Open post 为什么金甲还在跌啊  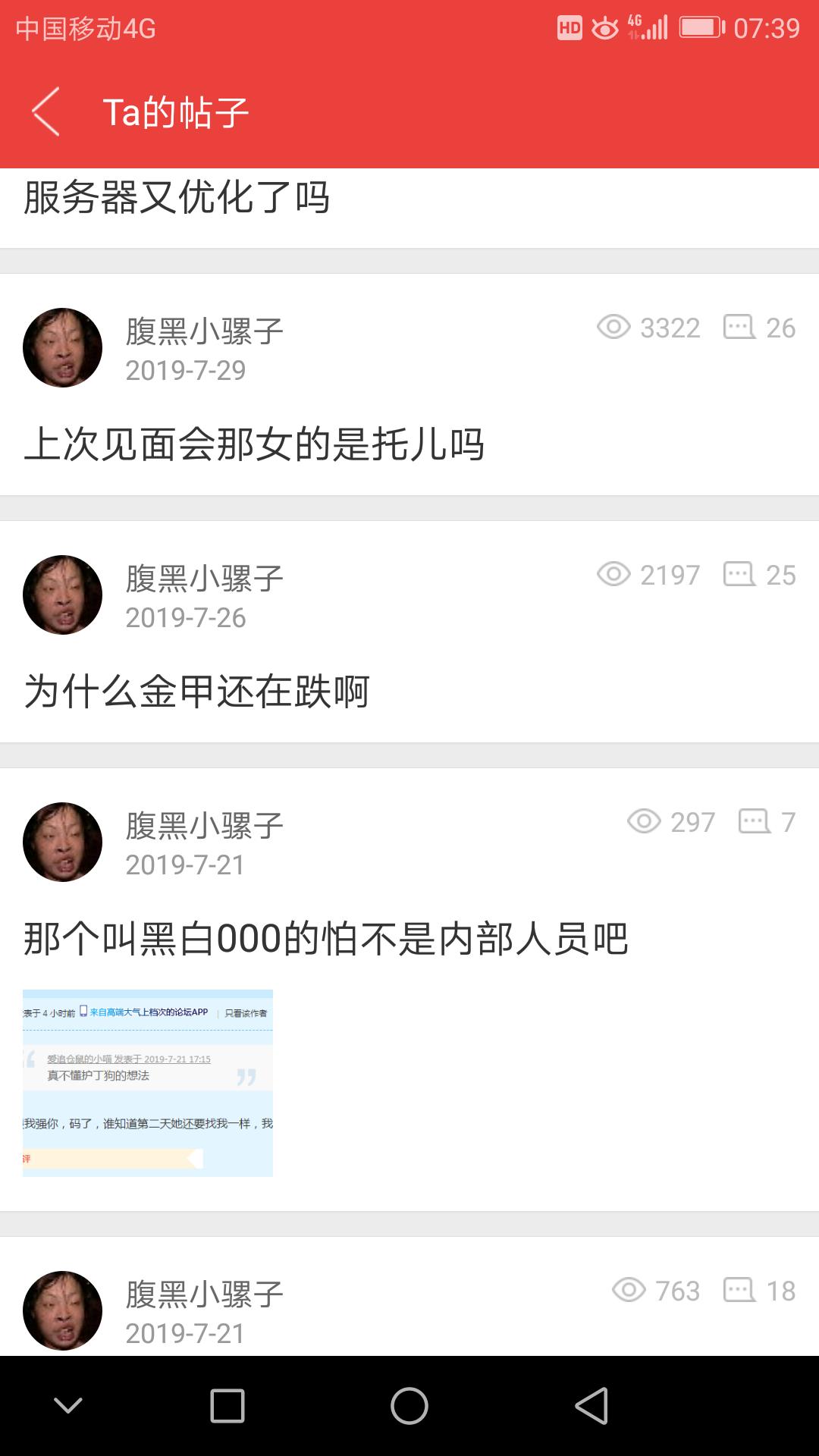[x=197, y=692]
